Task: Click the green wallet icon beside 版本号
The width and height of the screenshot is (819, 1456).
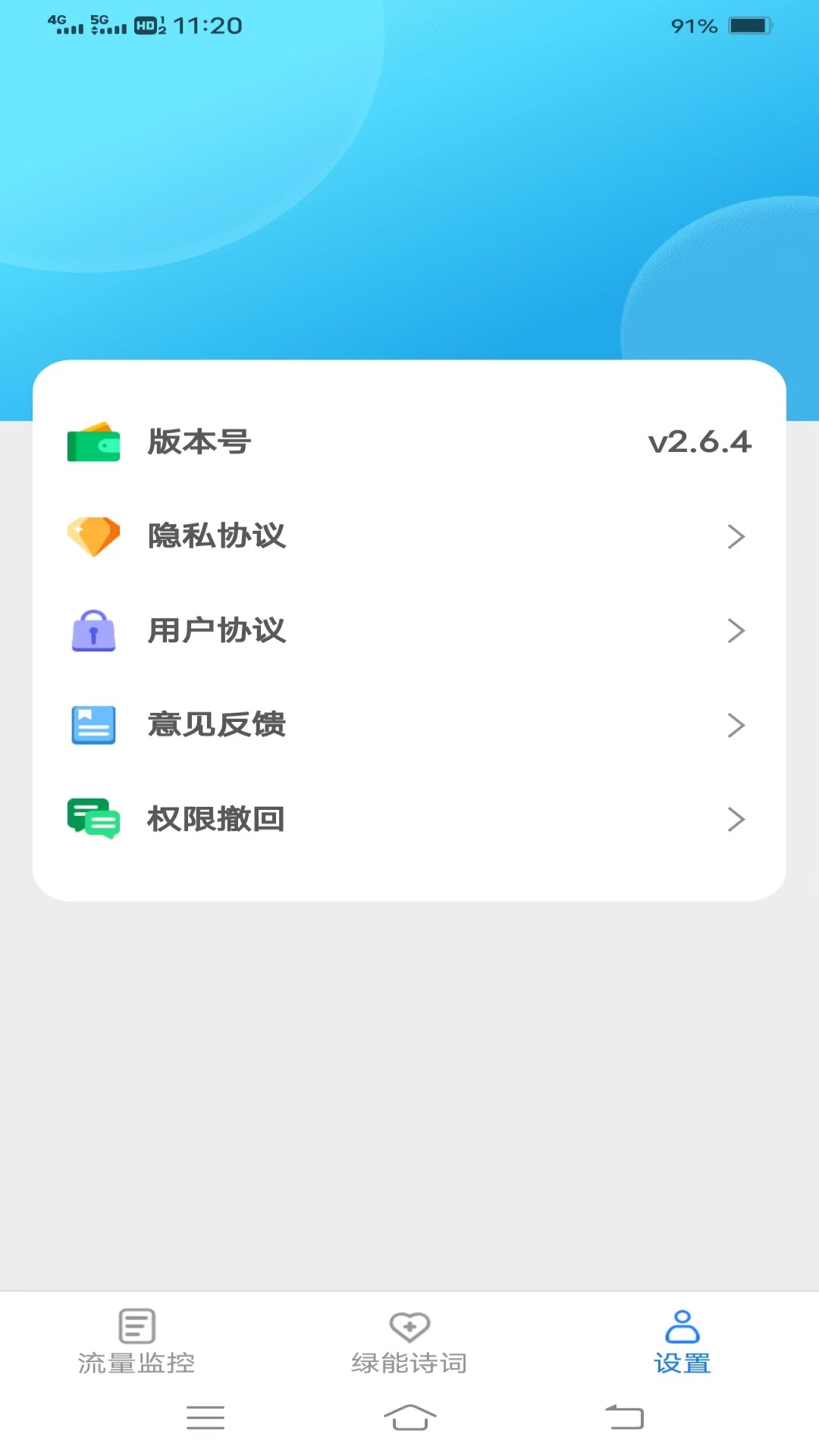Action: point(93,444)
